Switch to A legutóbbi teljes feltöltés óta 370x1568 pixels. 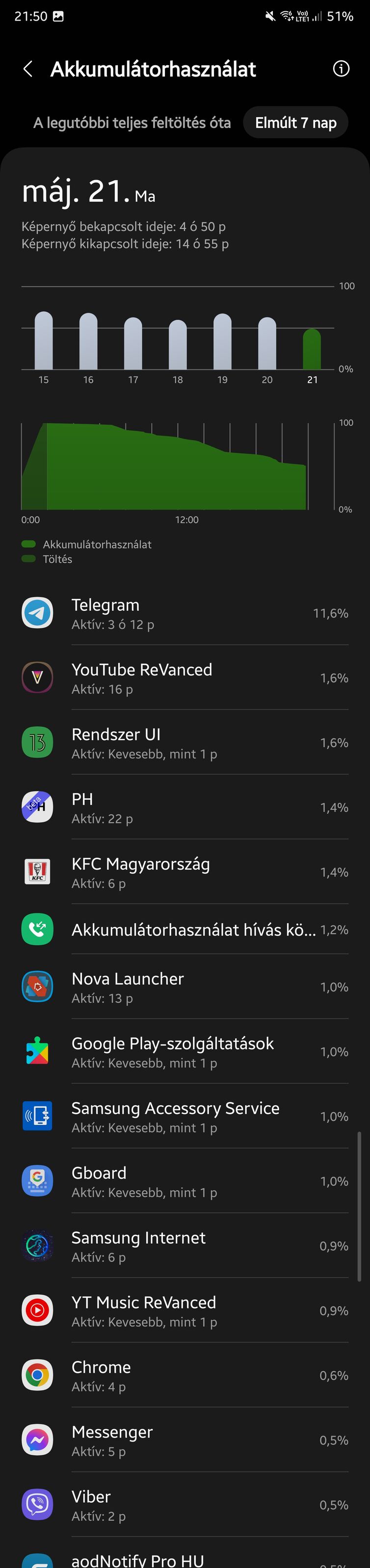(x=132, y=123)
